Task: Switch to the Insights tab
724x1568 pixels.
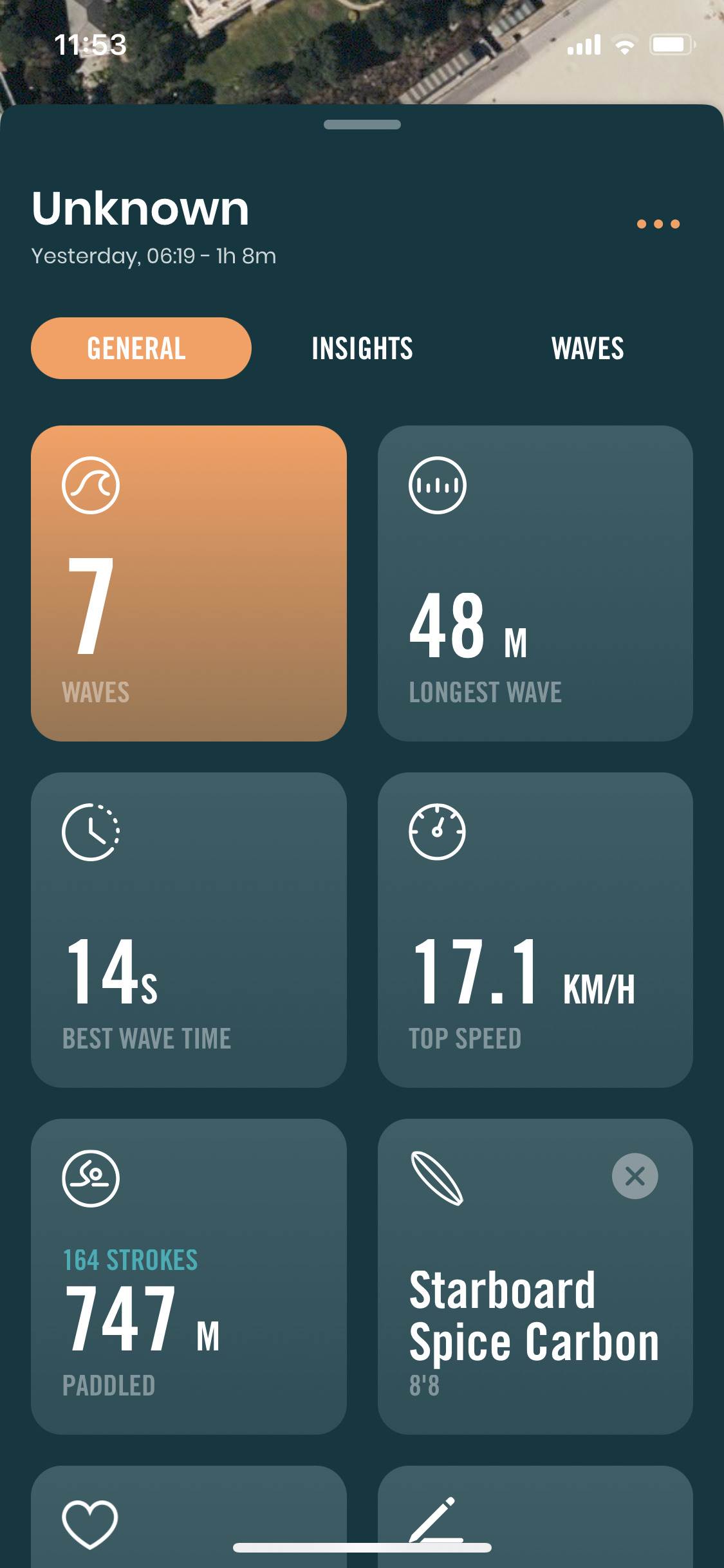Action: pyautogui.click(x=362, y=348)
